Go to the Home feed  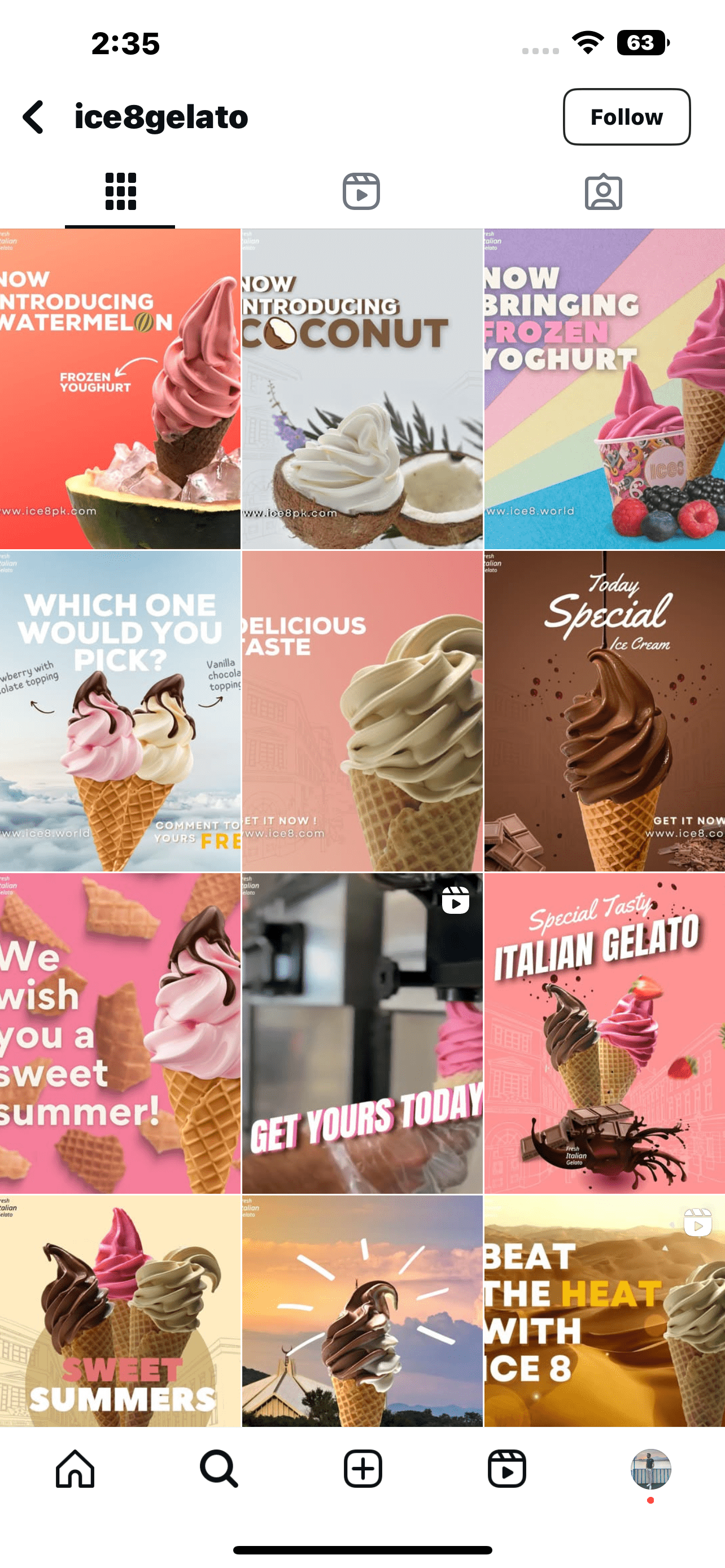[75, 1469]
